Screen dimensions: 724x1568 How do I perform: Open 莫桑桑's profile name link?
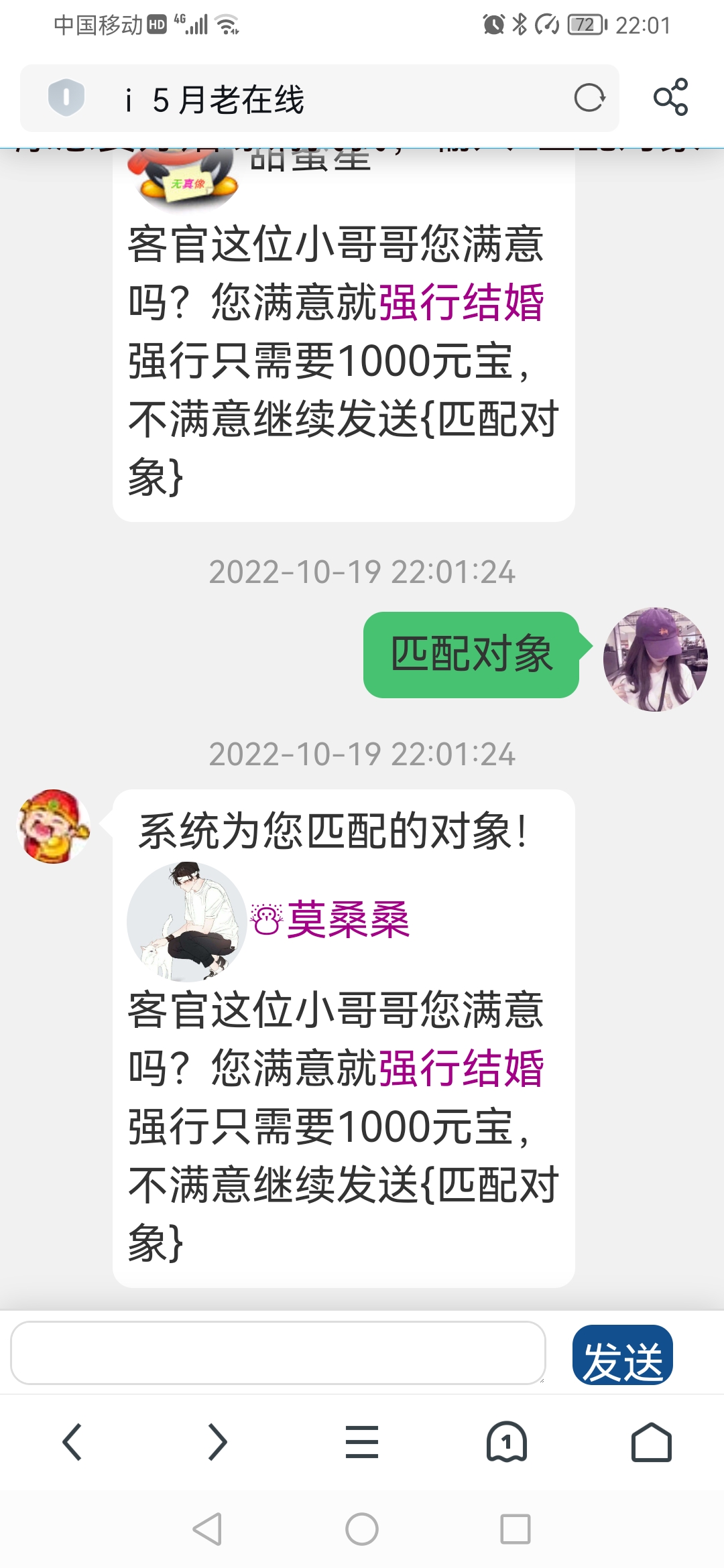point(347,919)
